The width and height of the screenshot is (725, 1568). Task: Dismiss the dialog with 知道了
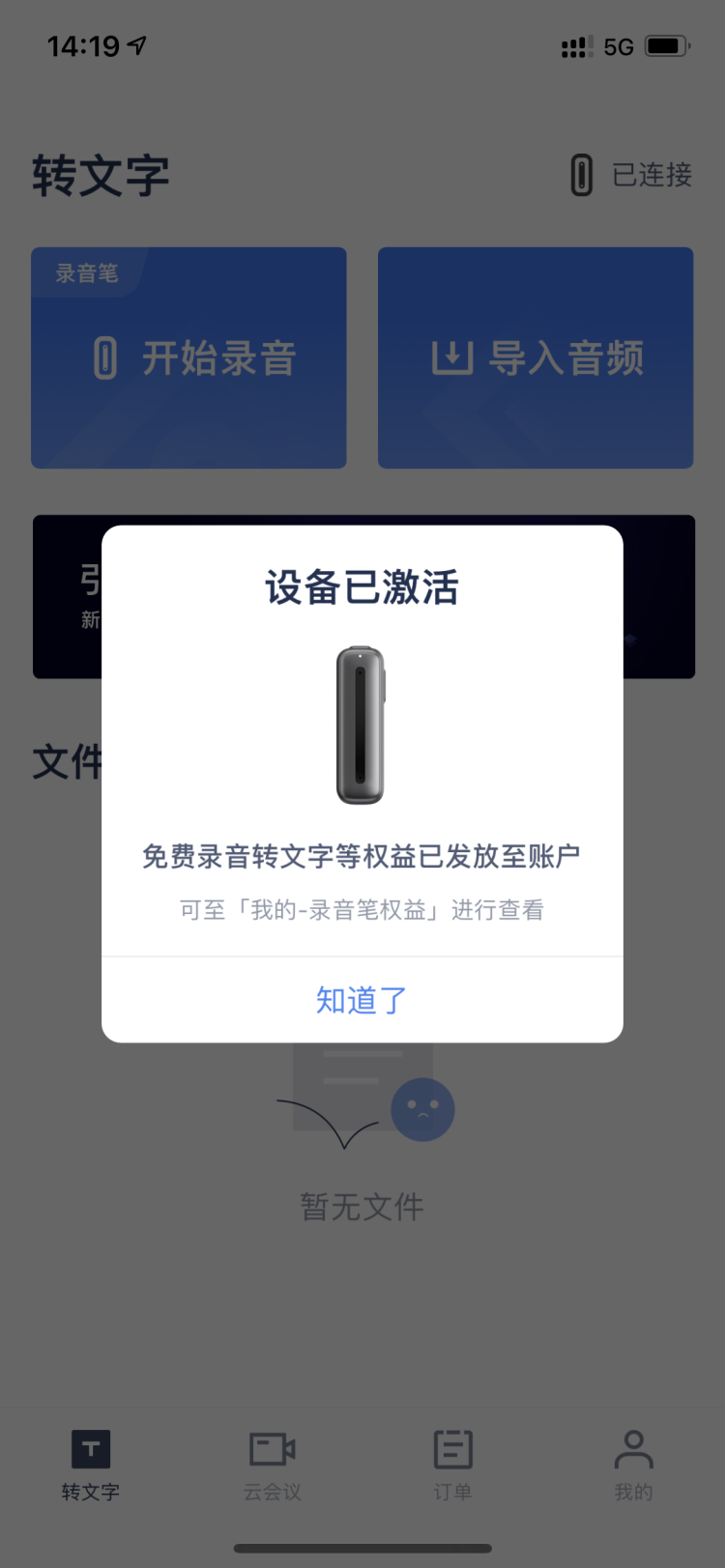tap(362, 1000)
